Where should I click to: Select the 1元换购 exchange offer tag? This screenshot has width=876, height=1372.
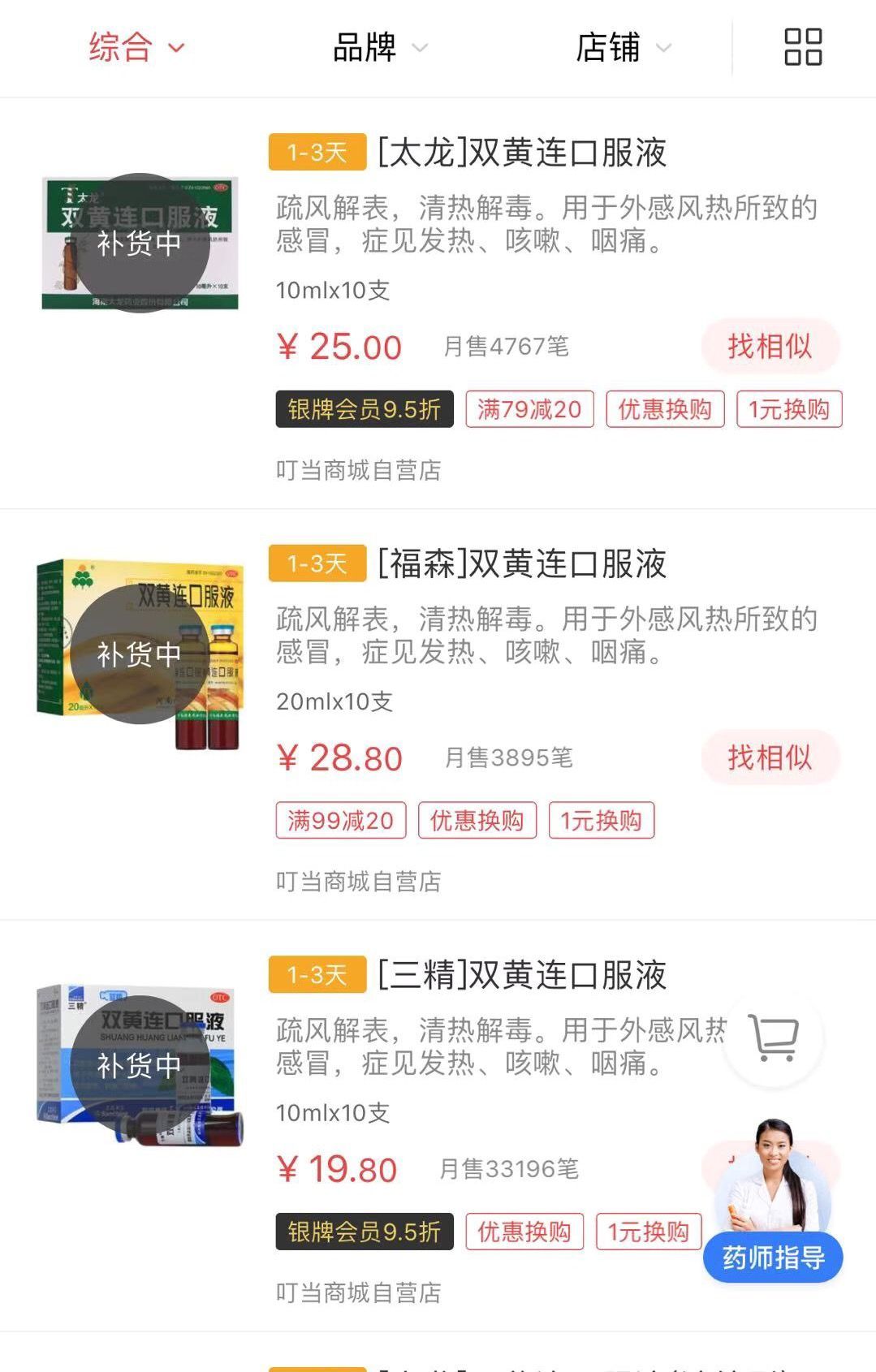pyautogui.click(x=789, y=410)
